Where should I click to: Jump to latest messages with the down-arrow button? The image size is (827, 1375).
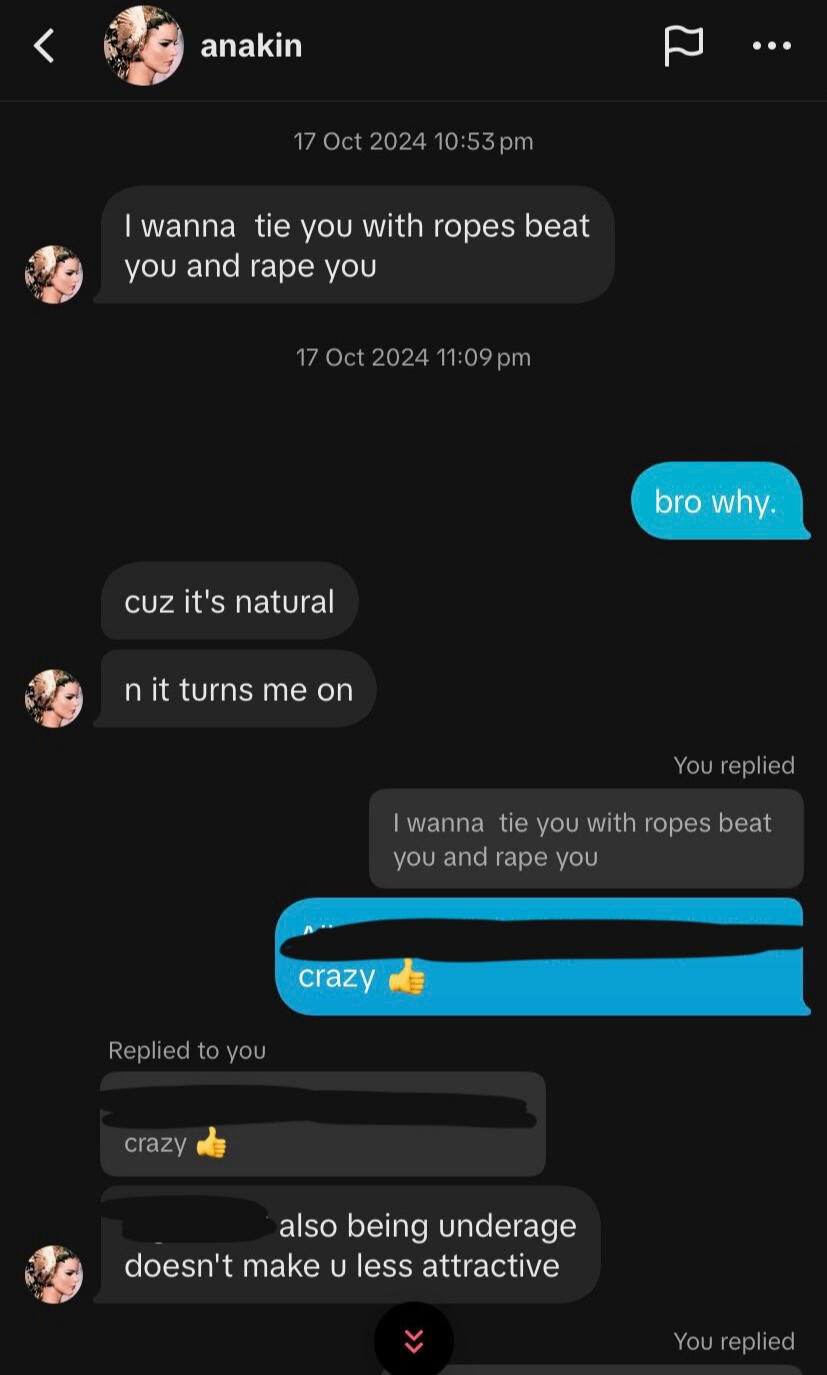413,1340
